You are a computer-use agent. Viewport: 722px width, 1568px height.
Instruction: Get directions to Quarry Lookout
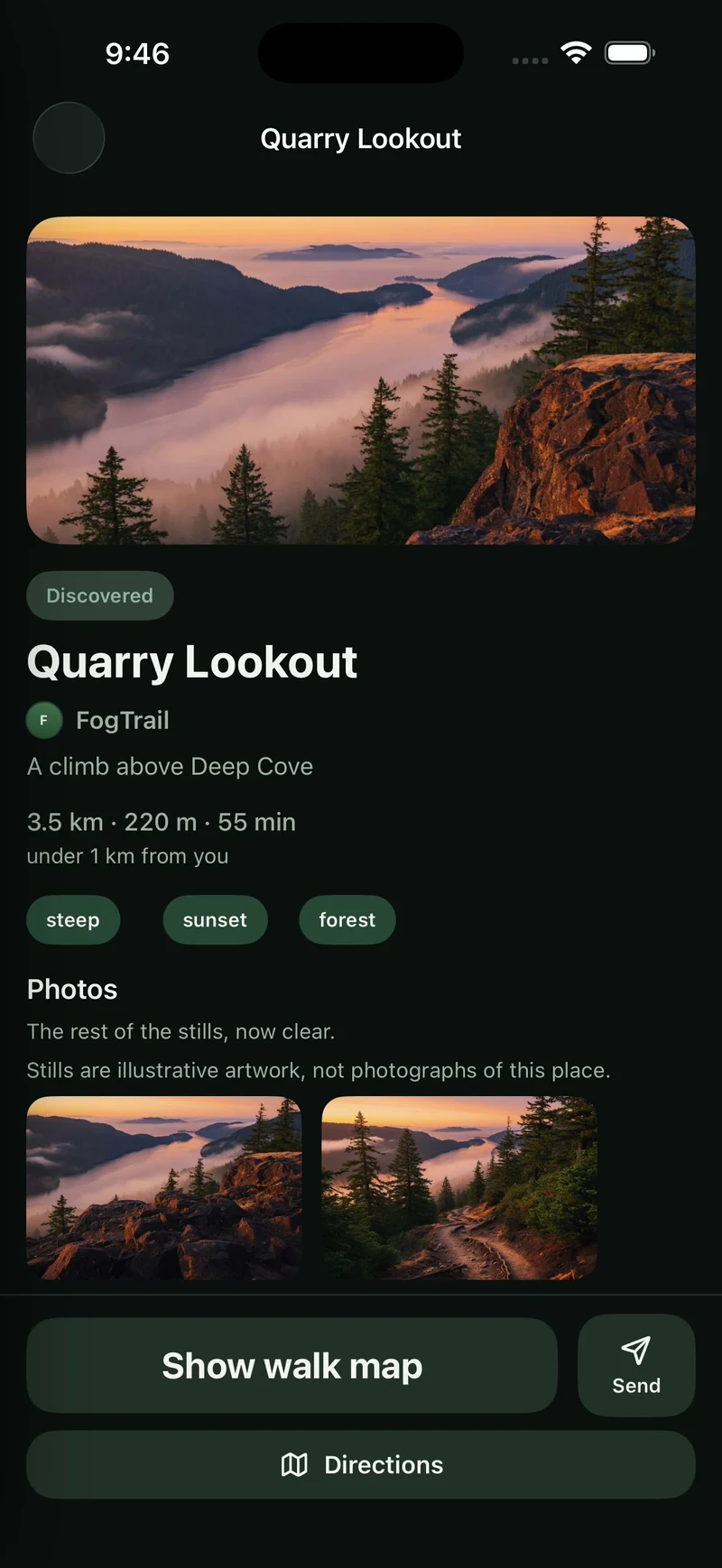[x=361, y=1464]
